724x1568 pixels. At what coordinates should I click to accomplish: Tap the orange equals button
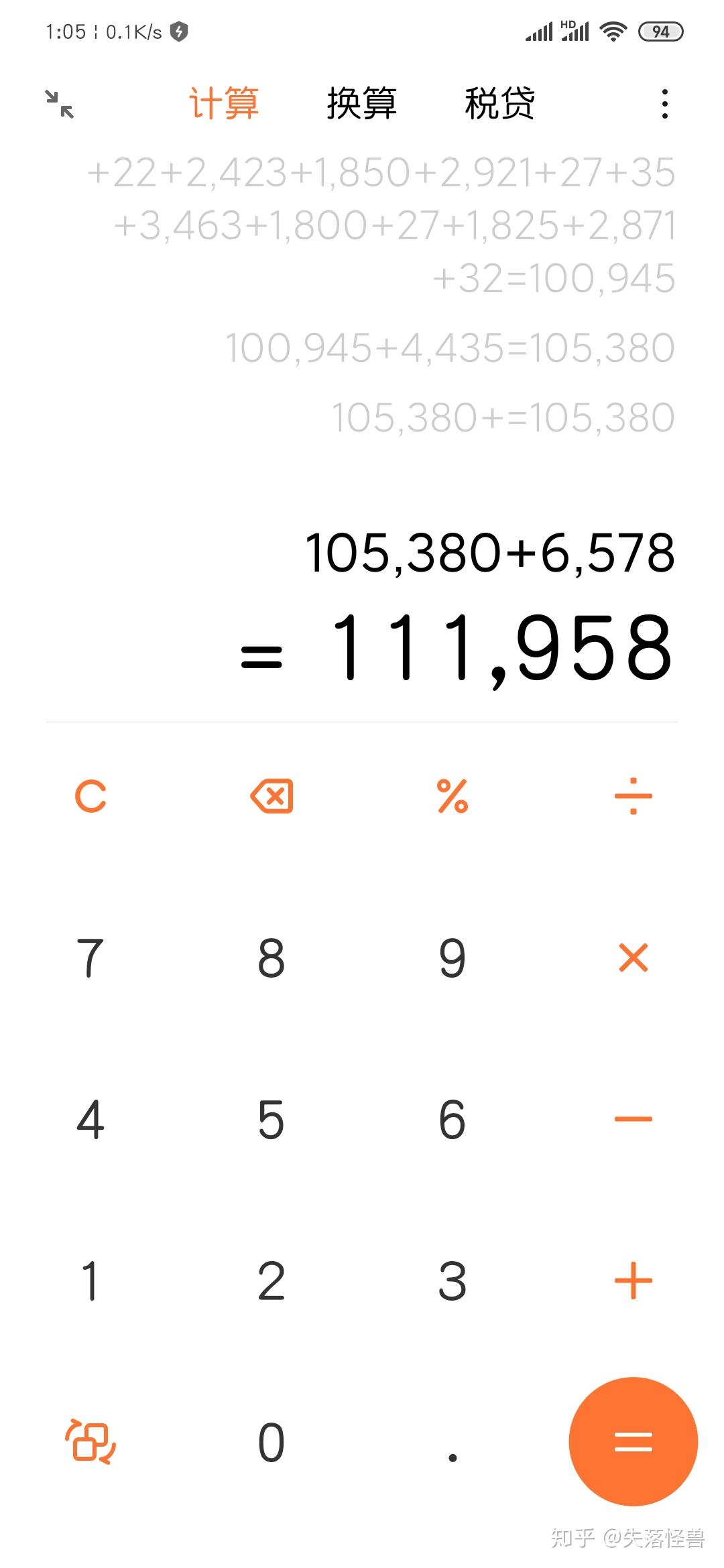click(x=633, y=1441)
